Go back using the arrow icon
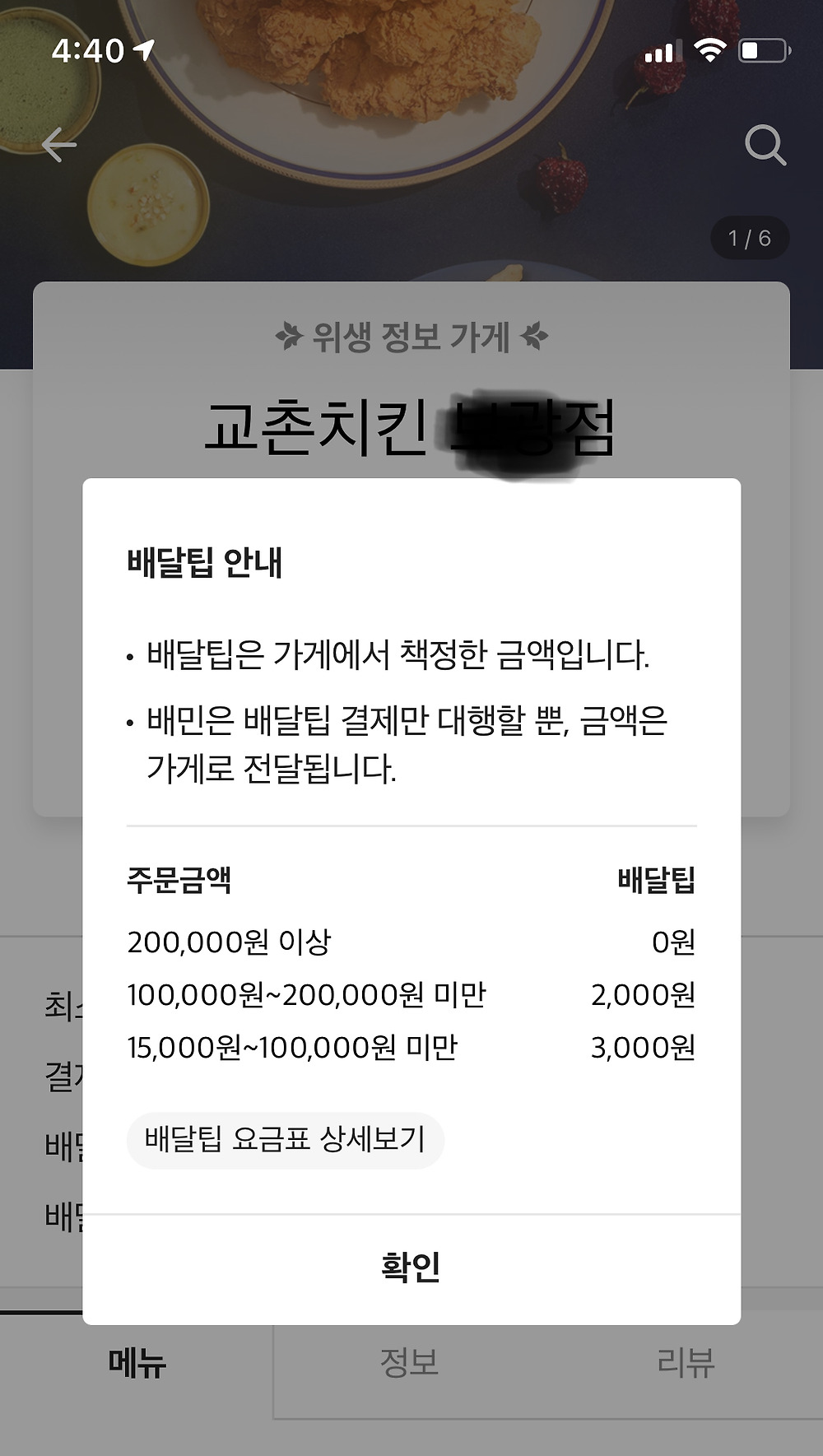The height and width of the screenshot is (1456, 823). [x=59, y=146]
